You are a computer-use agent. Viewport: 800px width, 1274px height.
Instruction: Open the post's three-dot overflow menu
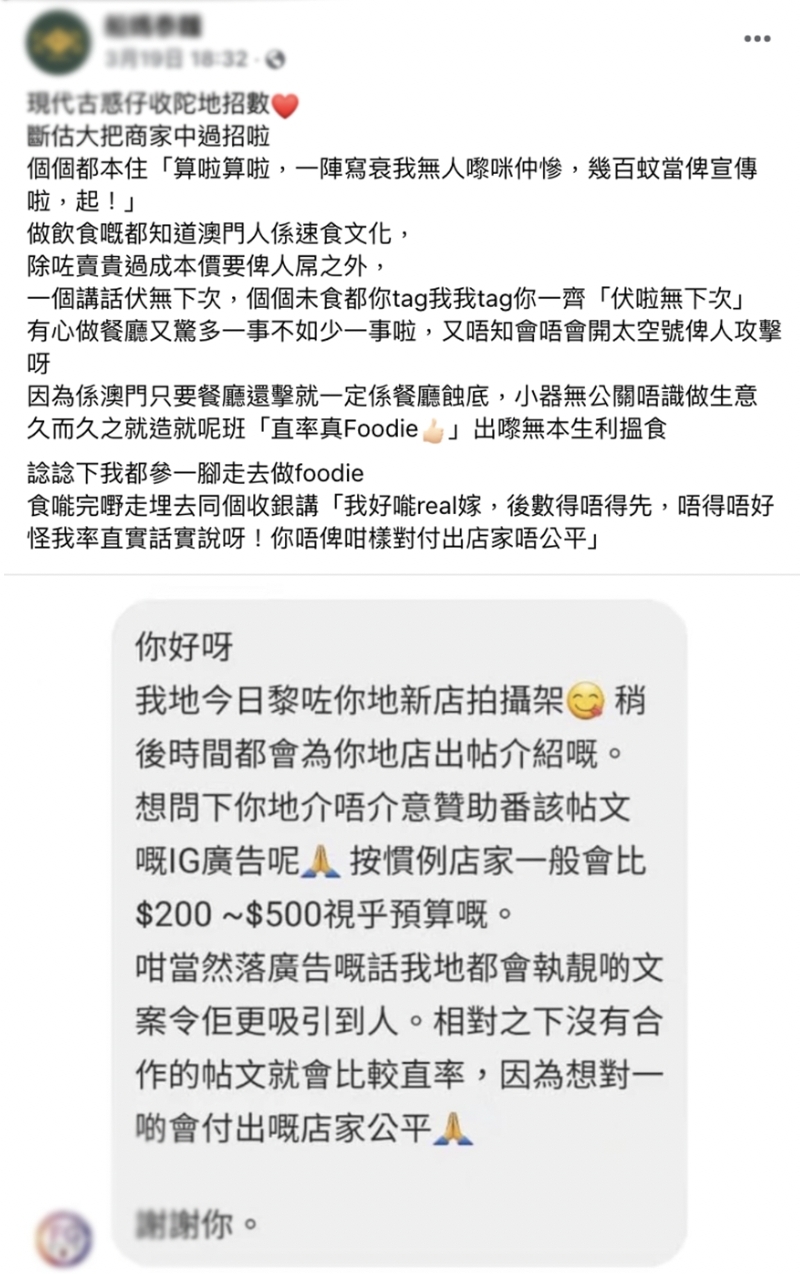point(757,39)
